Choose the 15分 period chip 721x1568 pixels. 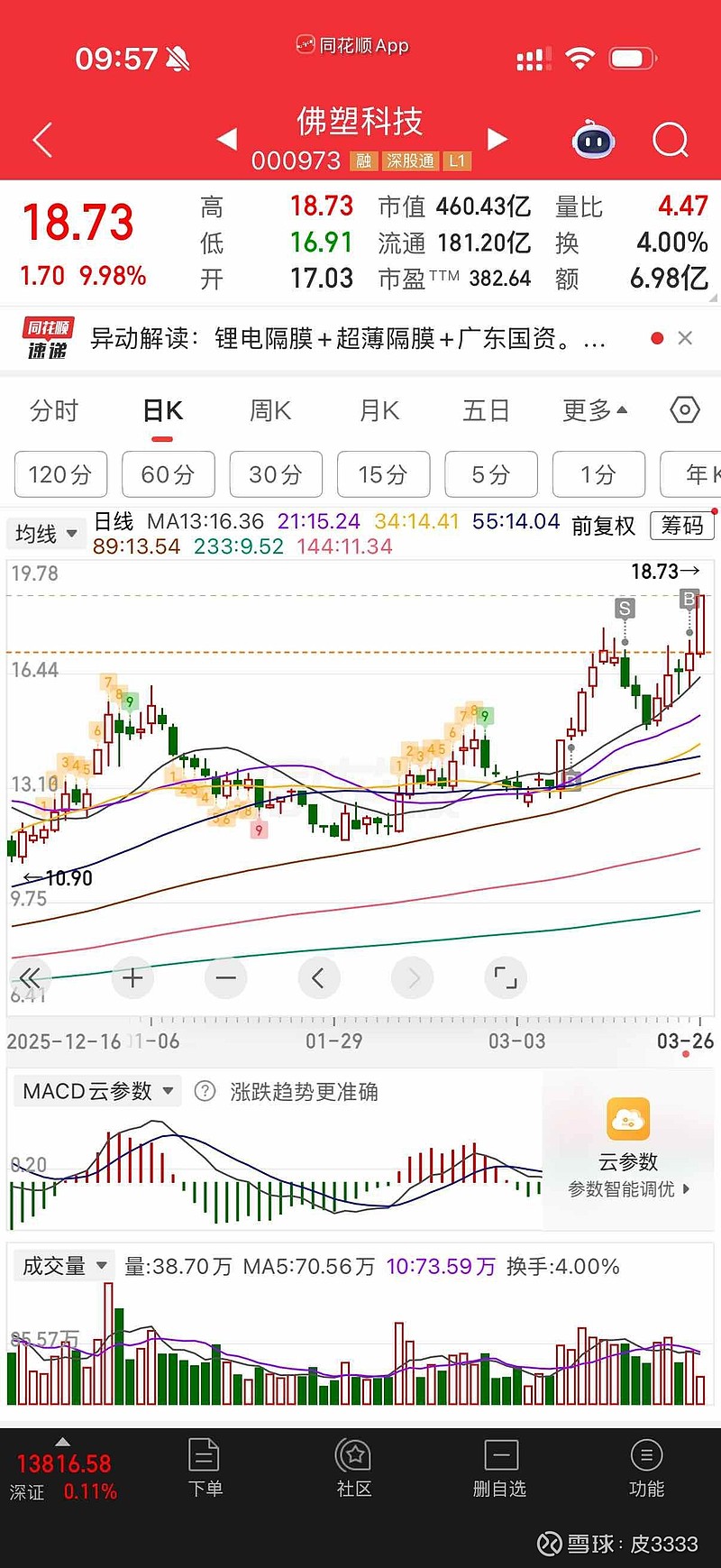[383, 474]
